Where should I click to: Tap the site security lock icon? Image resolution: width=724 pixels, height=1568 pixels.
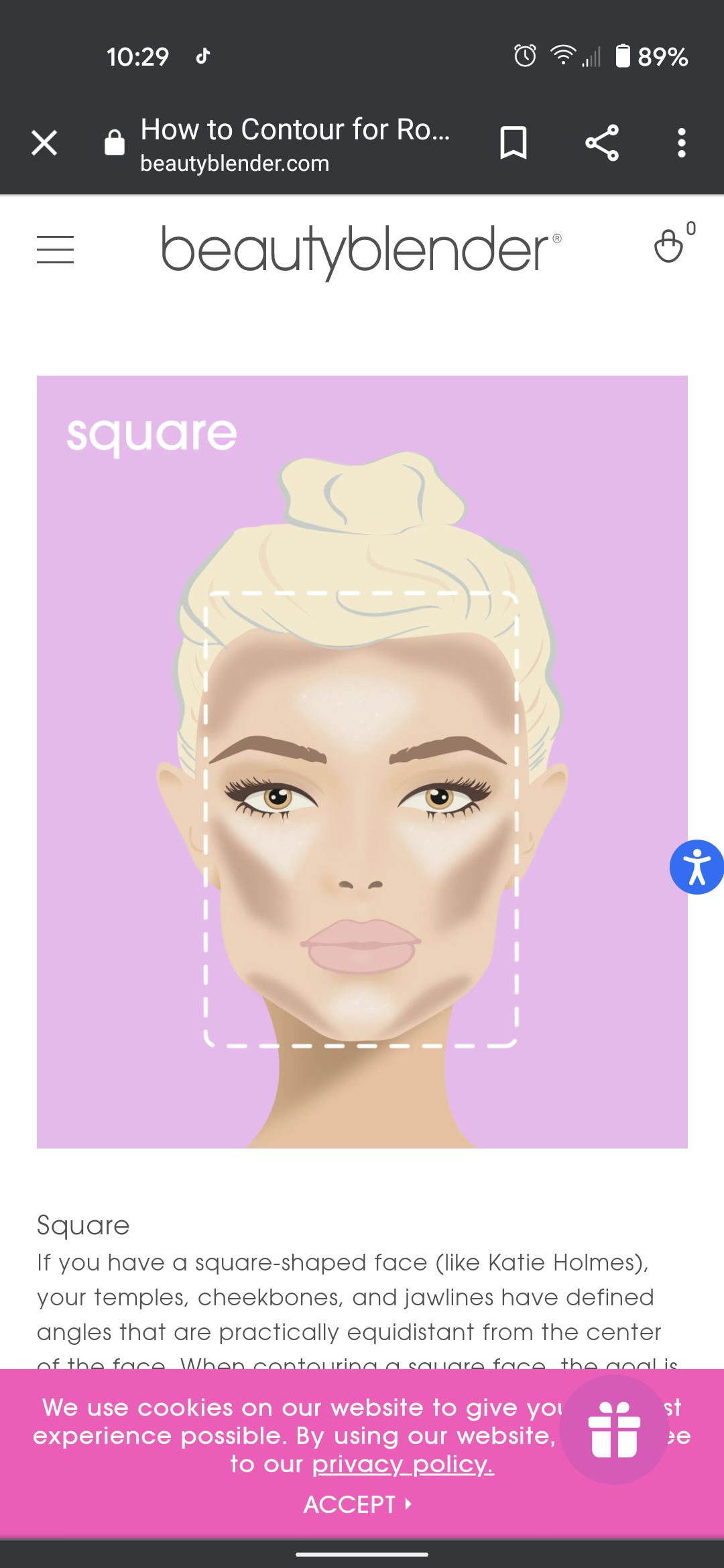114,142
